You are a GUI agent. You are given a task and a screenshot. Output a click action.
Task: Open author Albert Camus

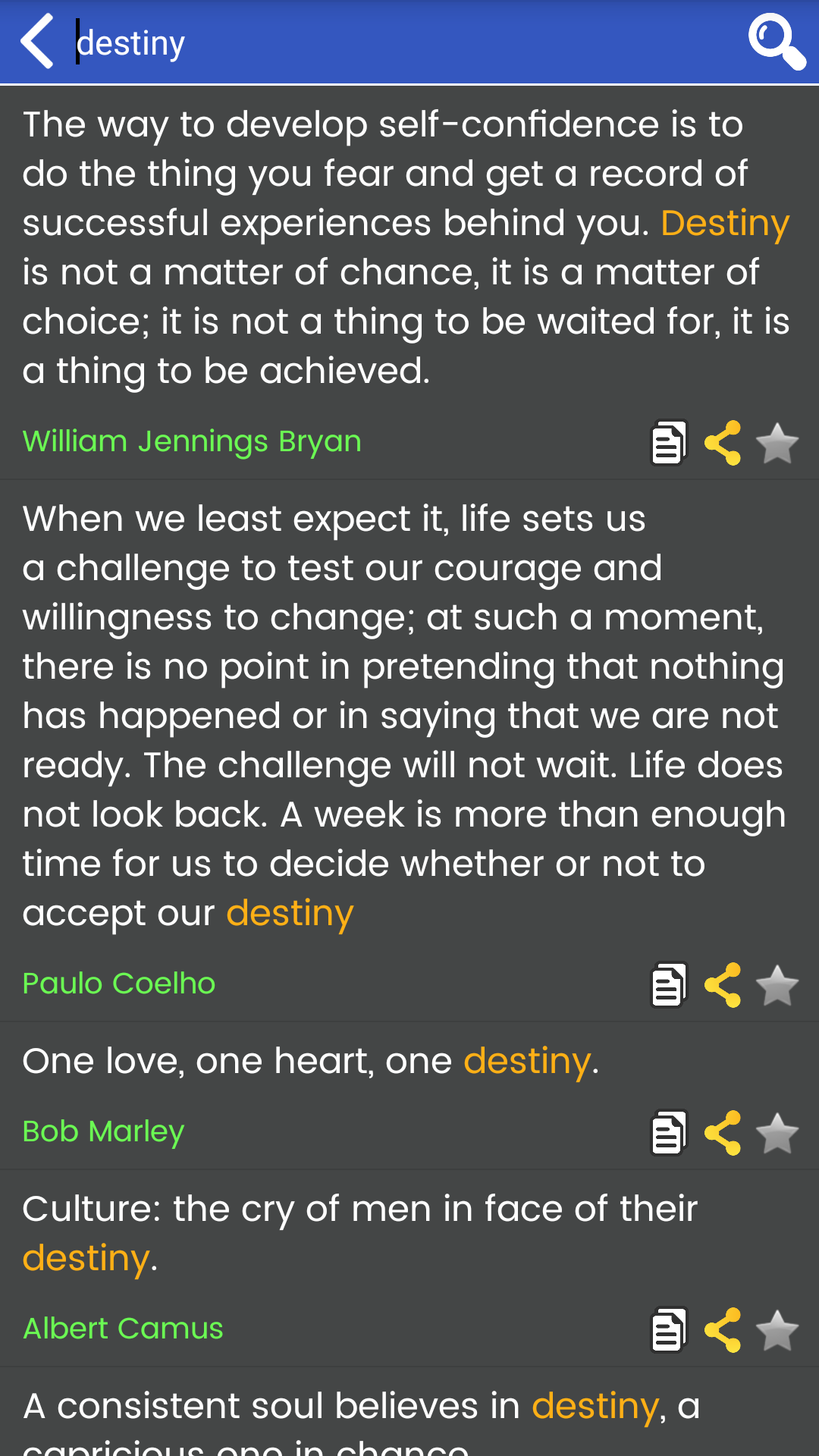pyautogui.click(x=123, y=1329)
